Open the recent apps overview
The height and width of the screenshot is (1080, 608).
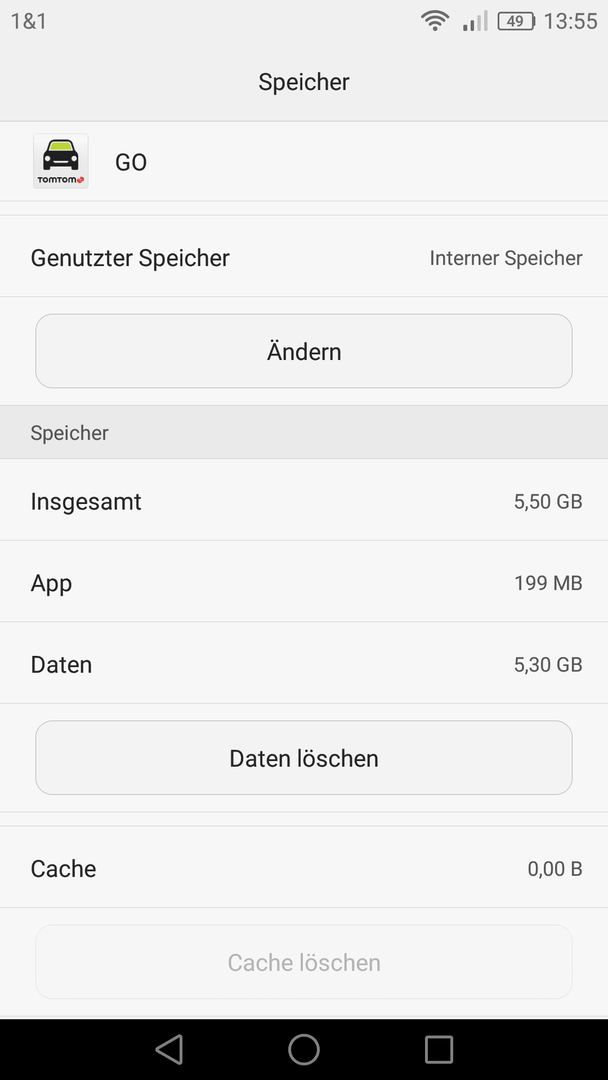click(439, 1050)
